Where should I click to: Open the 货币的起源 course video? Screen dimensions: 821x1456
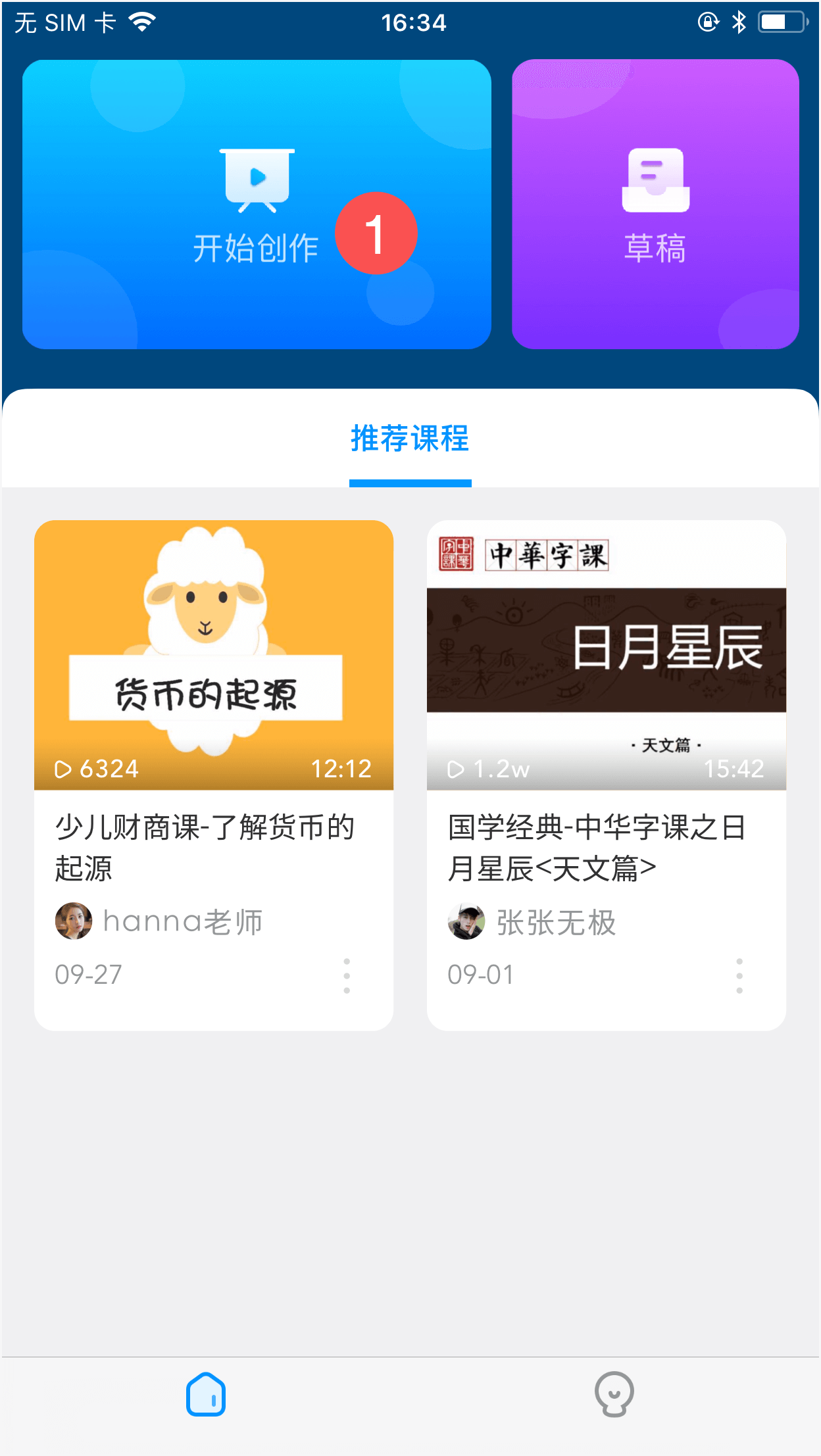click(214, 654)
